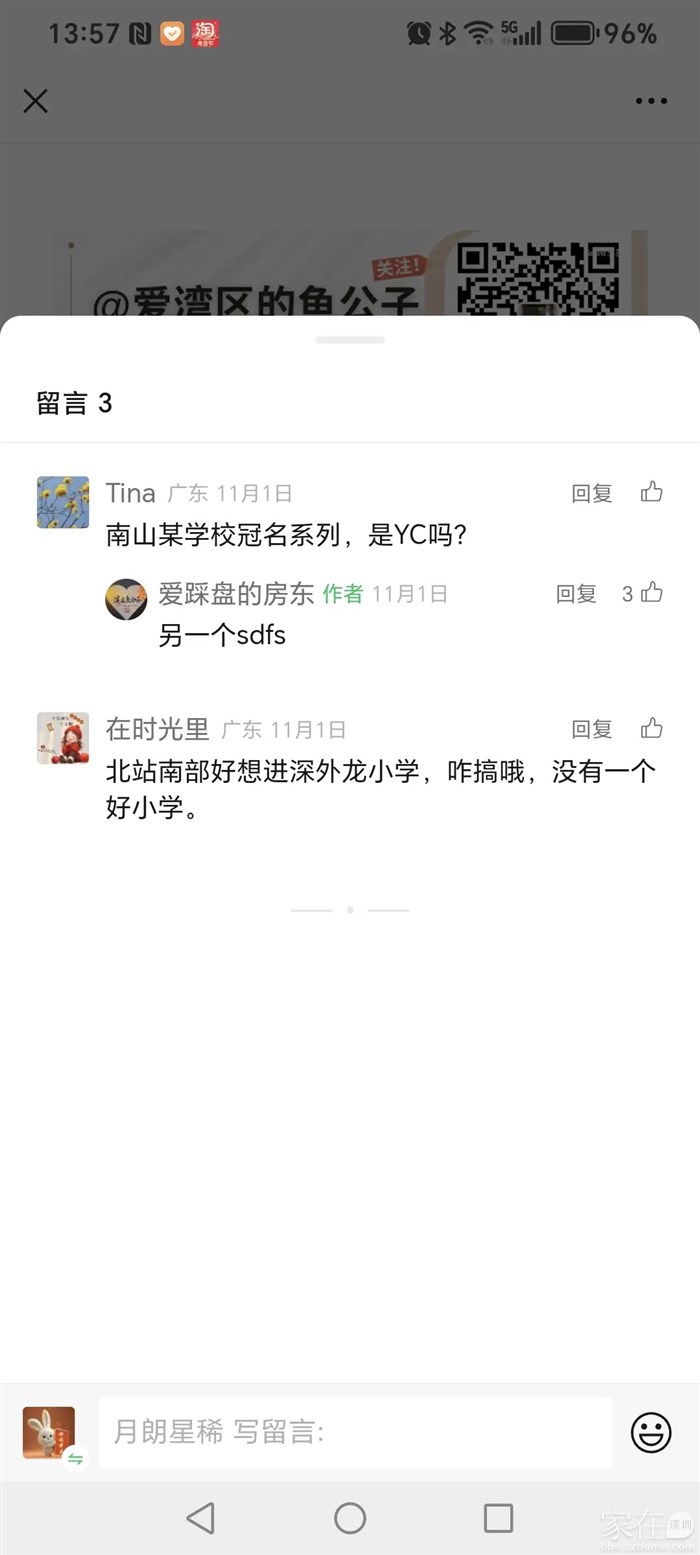Viewport: 700px width, 1555px height.
Task: Go to the home screen
Action: [x=350, y=1518]
